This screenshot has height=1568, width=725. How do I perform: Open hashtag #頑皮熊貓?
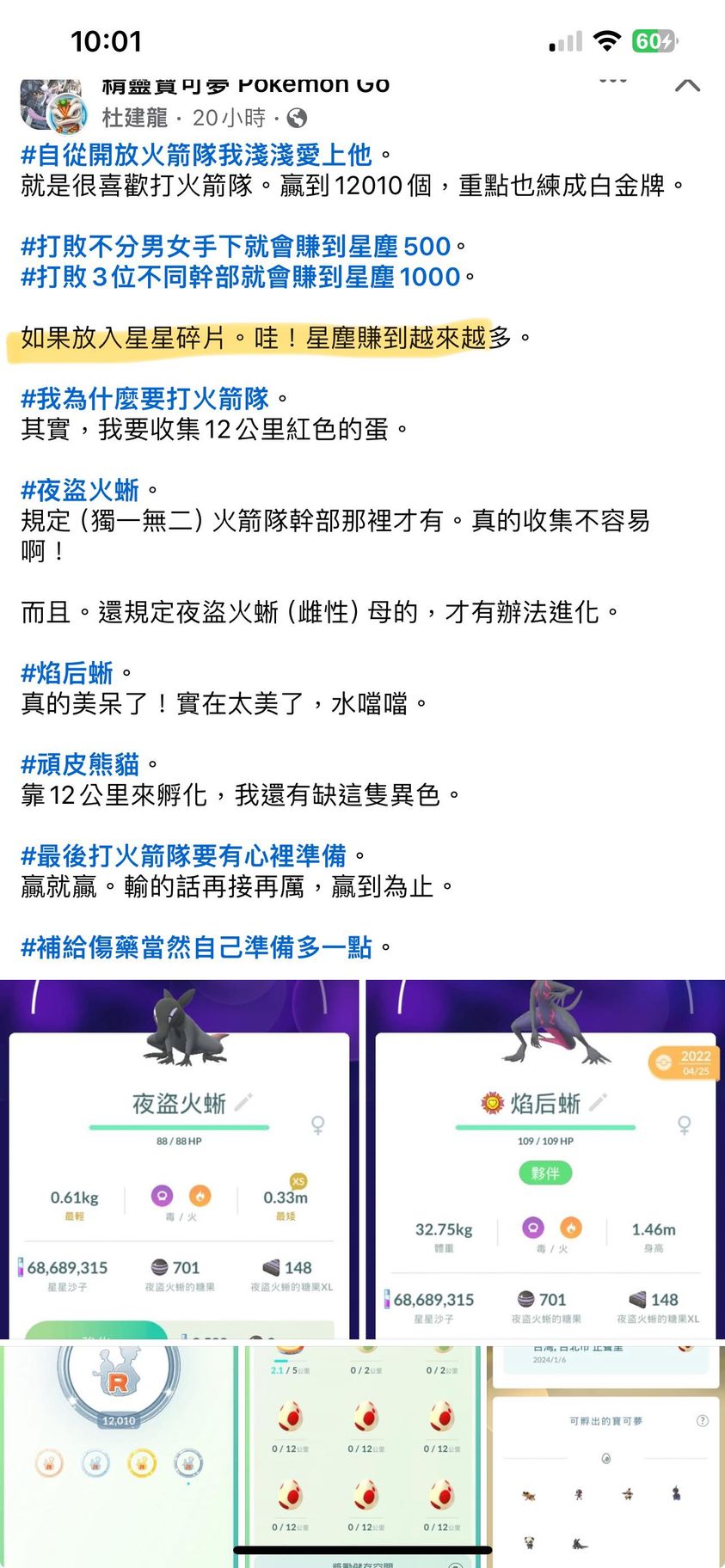click(x=80, y=764)
